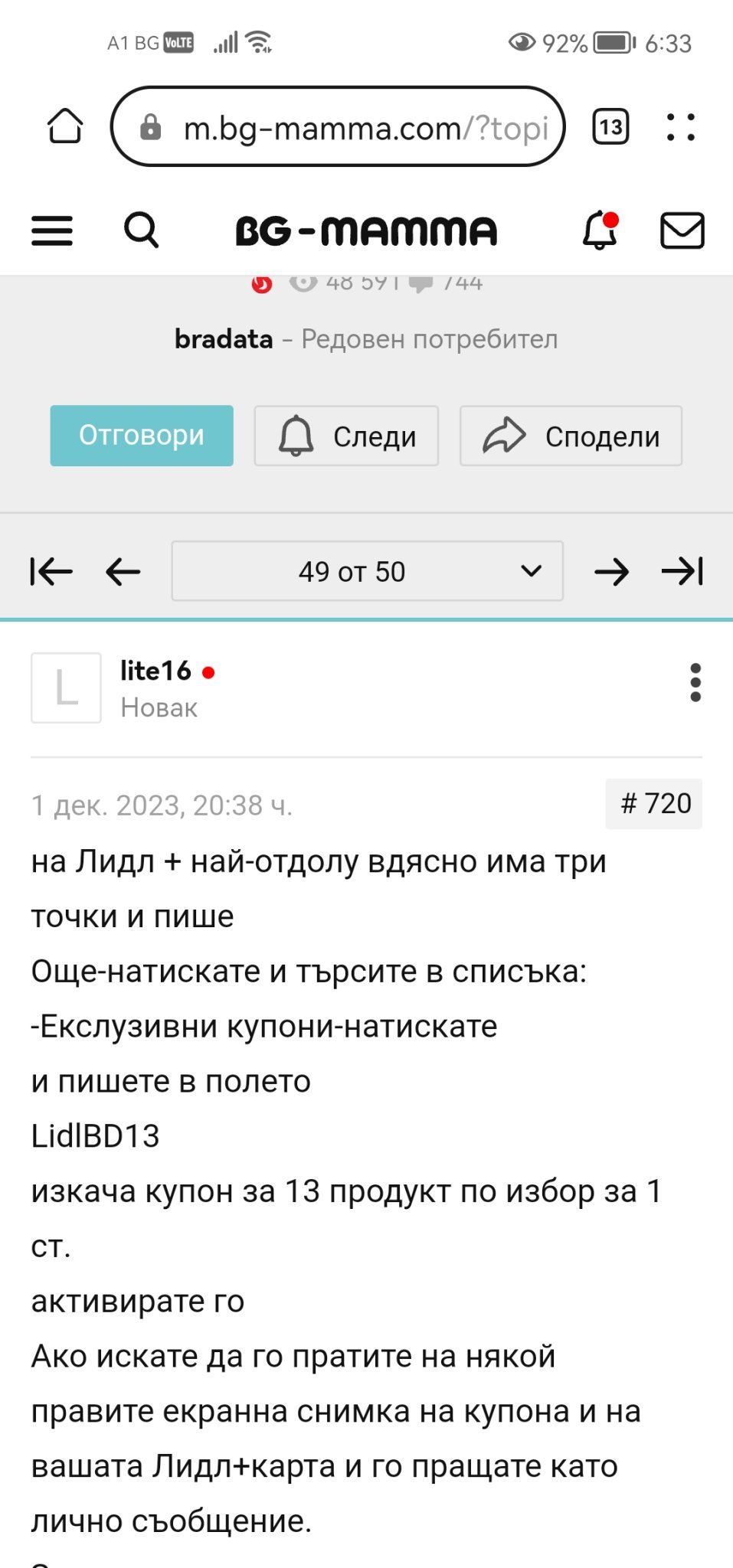The width and height of the screenshot is (733, 1568).
Task: Follow the topic with Следи
Action: tap(346, 436)
